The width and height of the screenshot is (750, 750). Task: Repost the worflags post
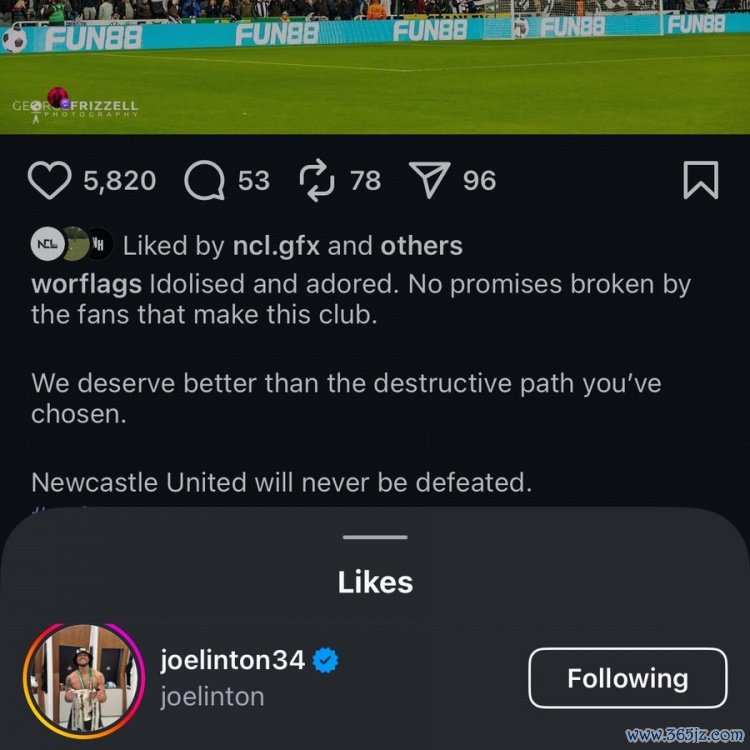point(316,181)
